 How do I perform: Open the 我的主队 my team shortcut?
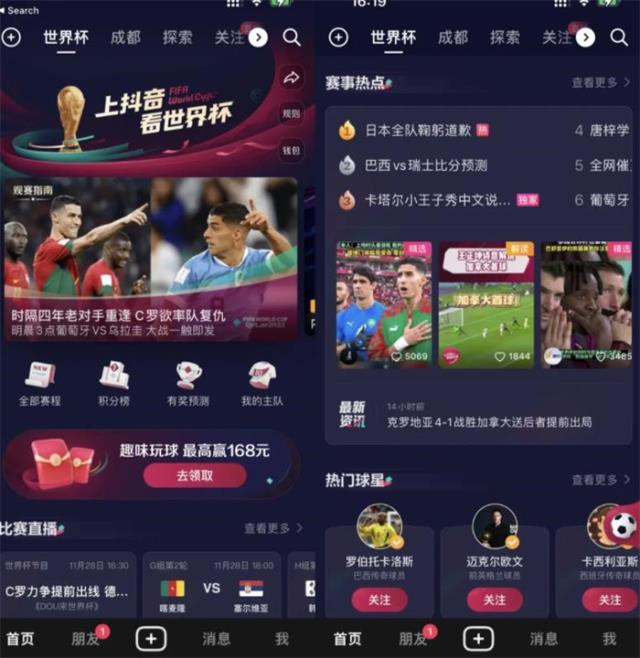click(x=262, y=383)
